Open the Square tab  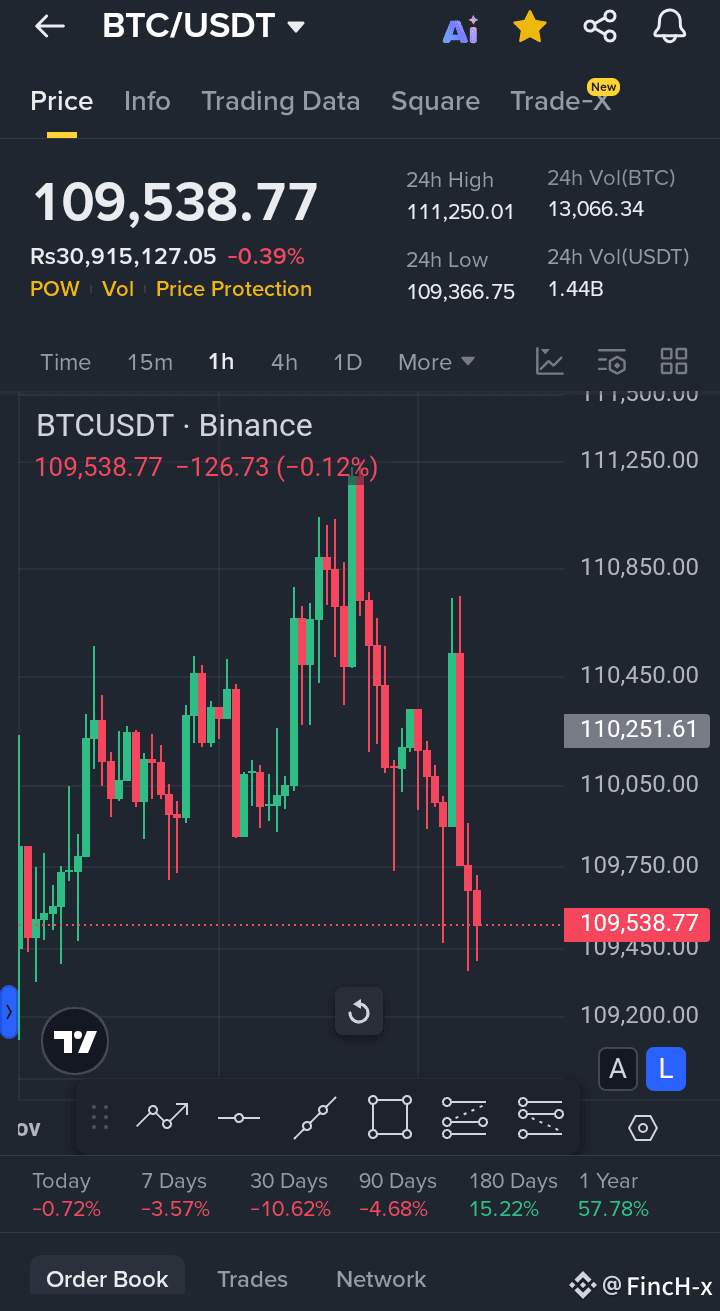pos(435,101)
